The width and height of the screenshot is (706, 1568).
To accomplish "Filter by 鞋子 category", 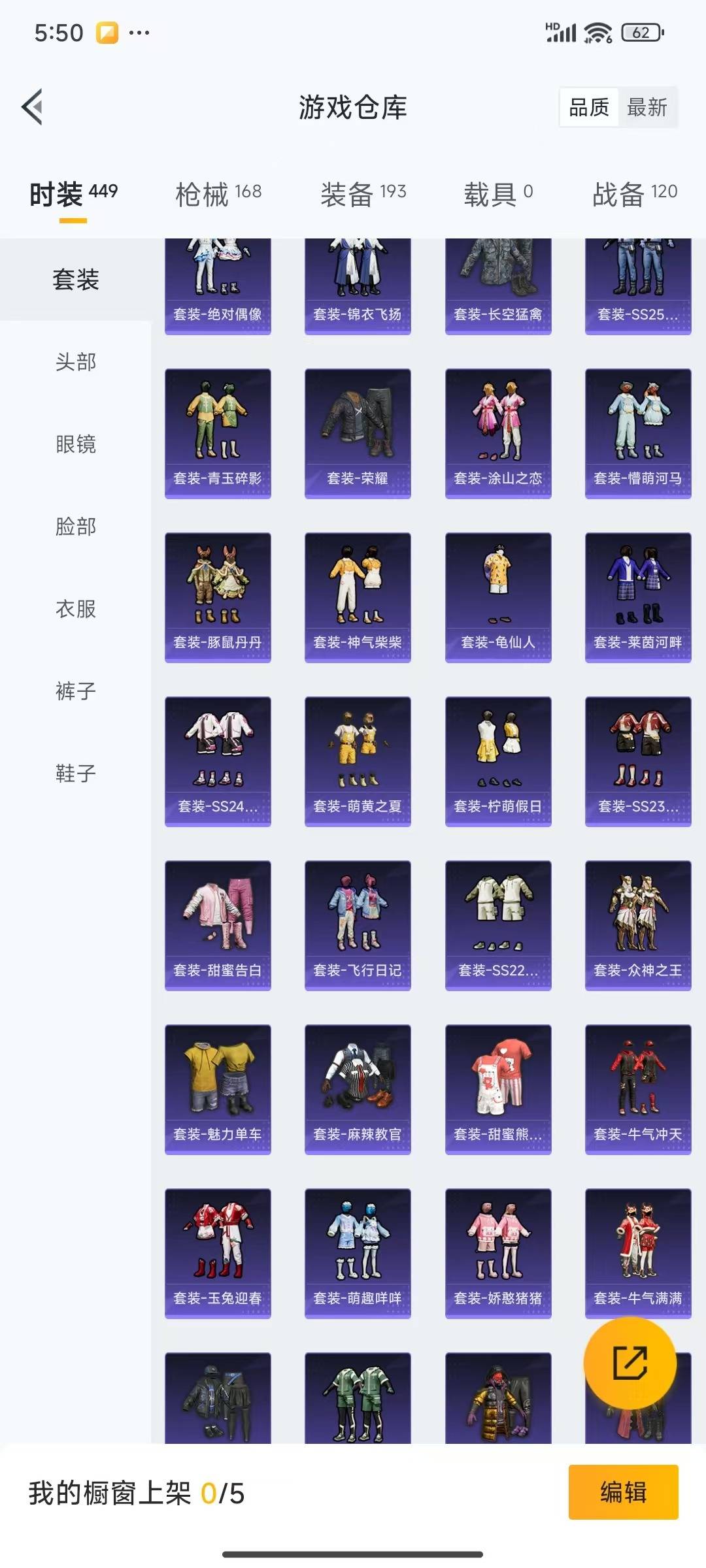I will 76,774.
